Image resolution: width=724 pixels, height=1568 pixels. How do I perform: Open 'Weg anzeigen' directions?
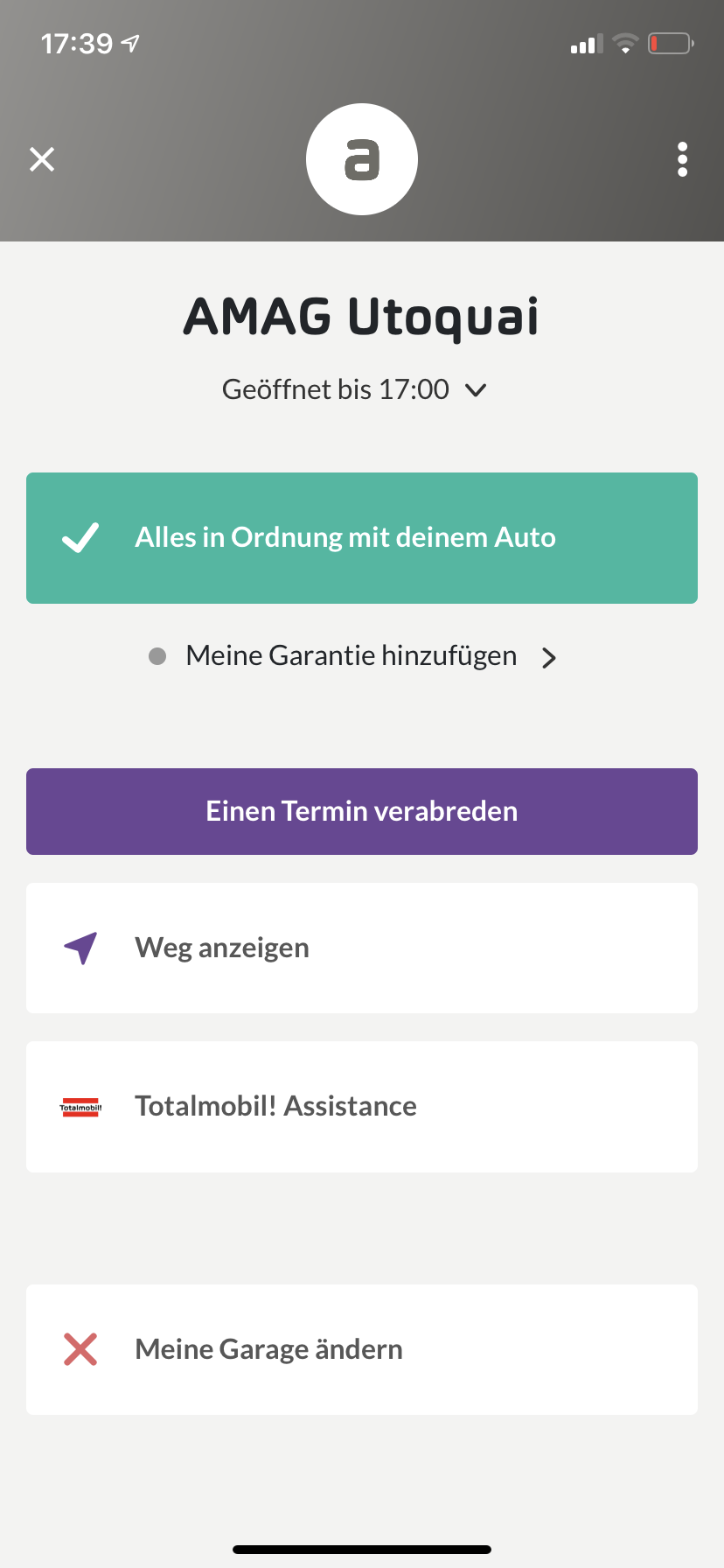[362, 948]
